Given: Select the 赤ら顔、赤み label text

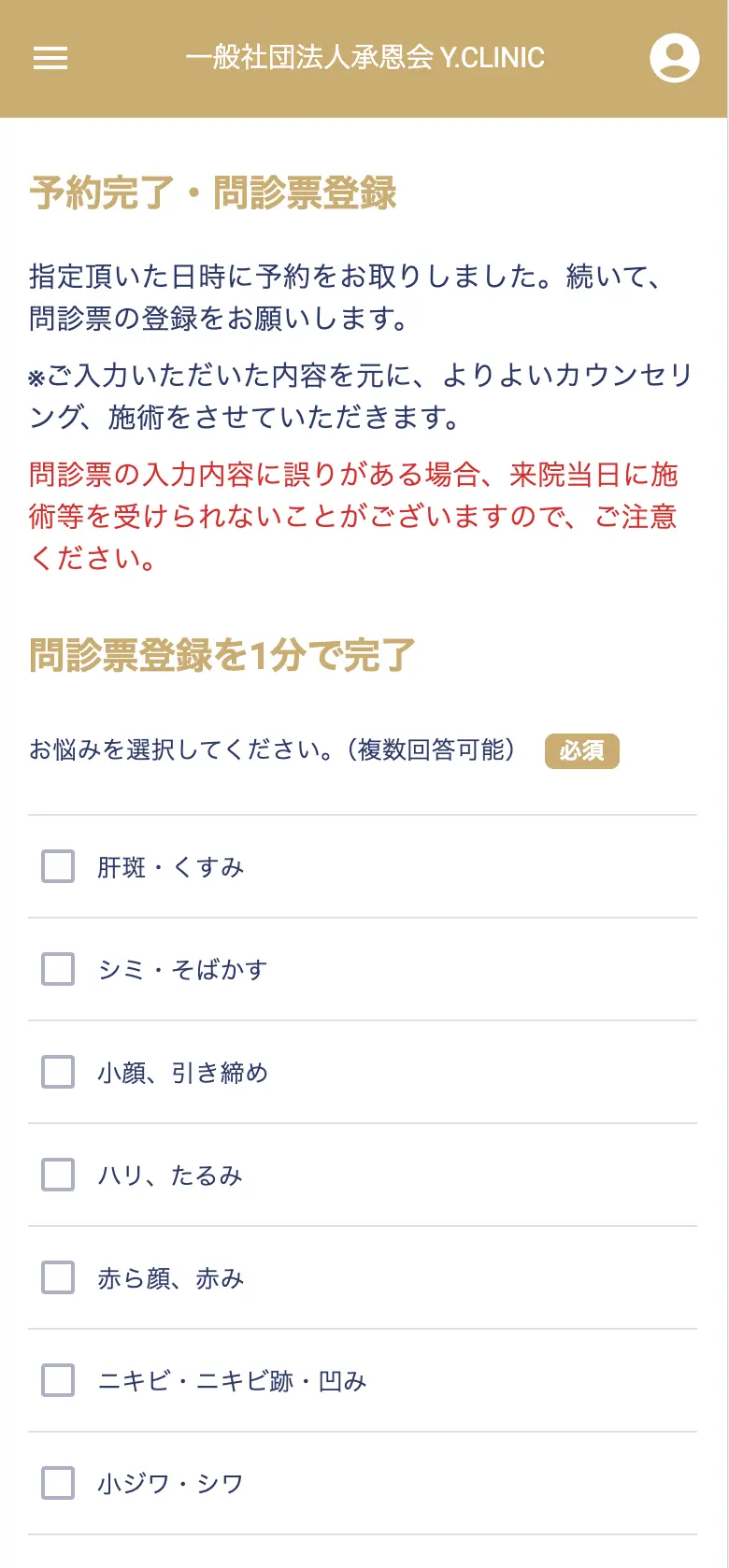Looking at the screenshot, I should click(x=171, y=1277).
